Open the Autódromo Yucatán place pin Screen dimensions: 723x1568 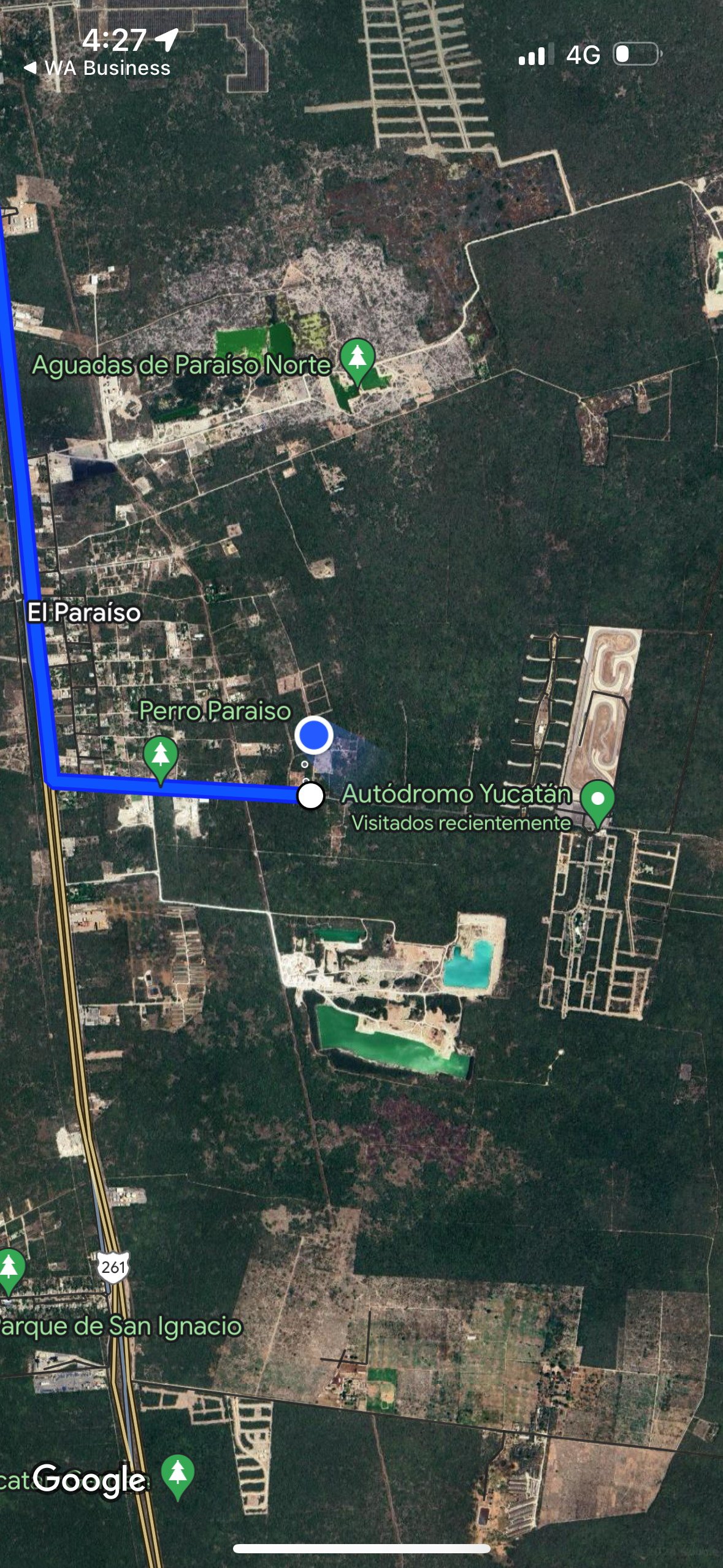(598, 801)
